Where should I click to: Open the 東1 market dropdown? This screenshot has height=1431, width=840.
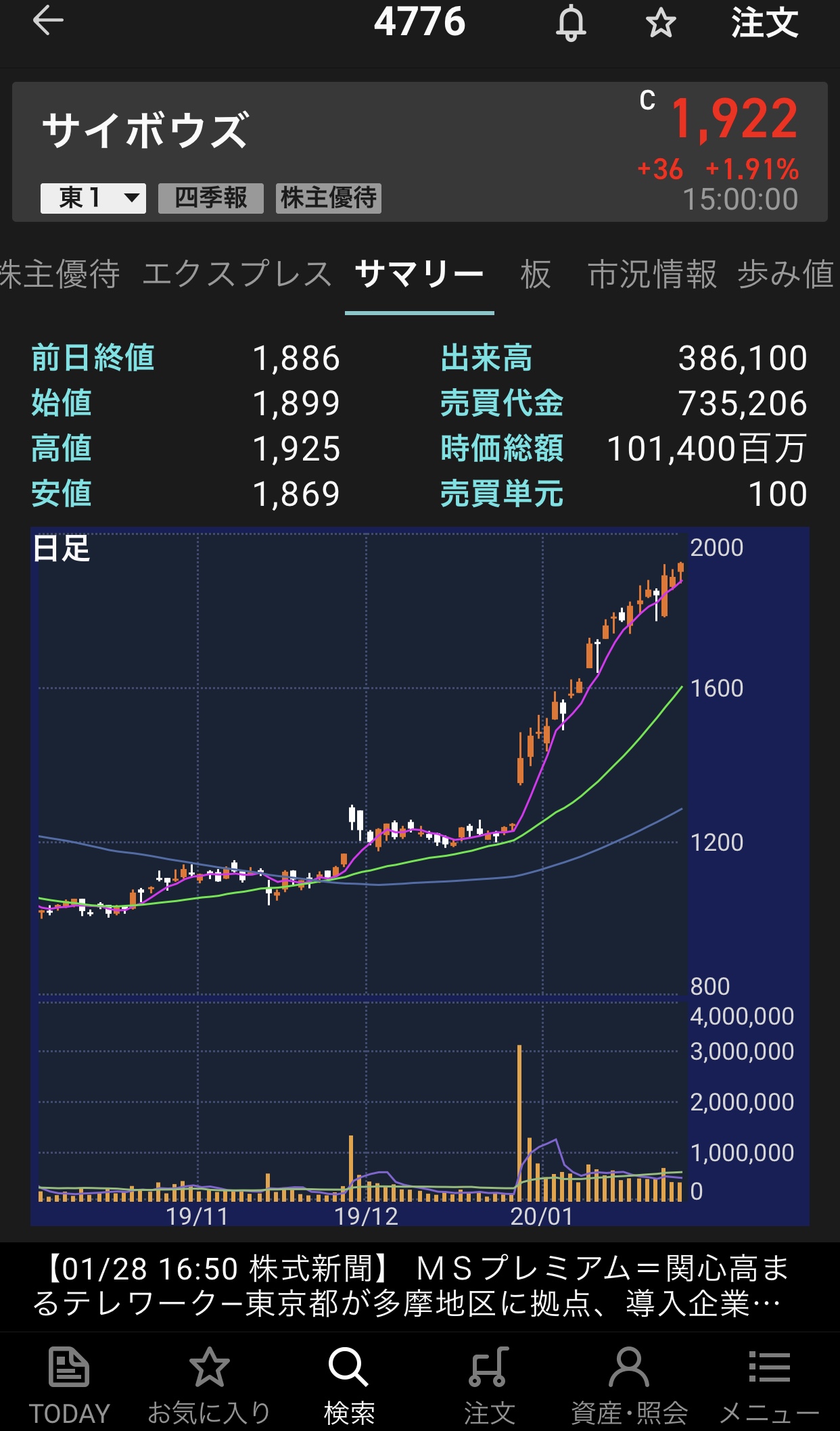(x=93, y=198)
